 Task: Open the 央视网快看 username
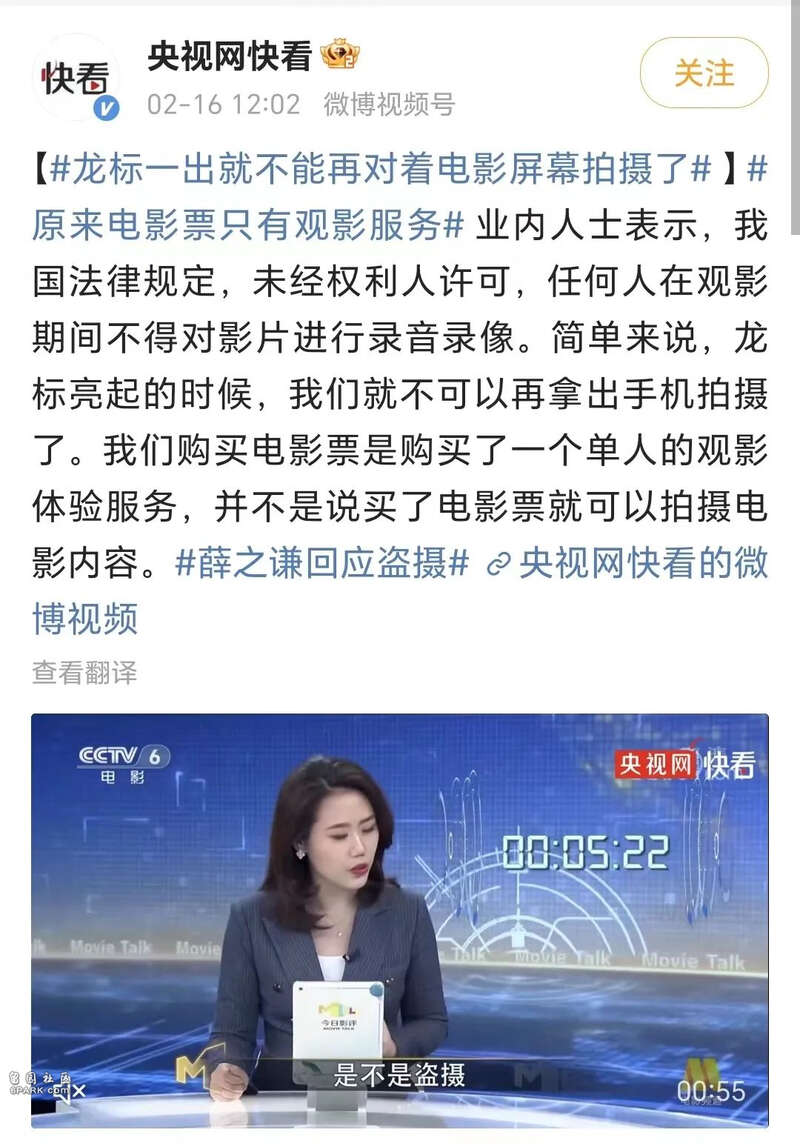pos(230,56)
